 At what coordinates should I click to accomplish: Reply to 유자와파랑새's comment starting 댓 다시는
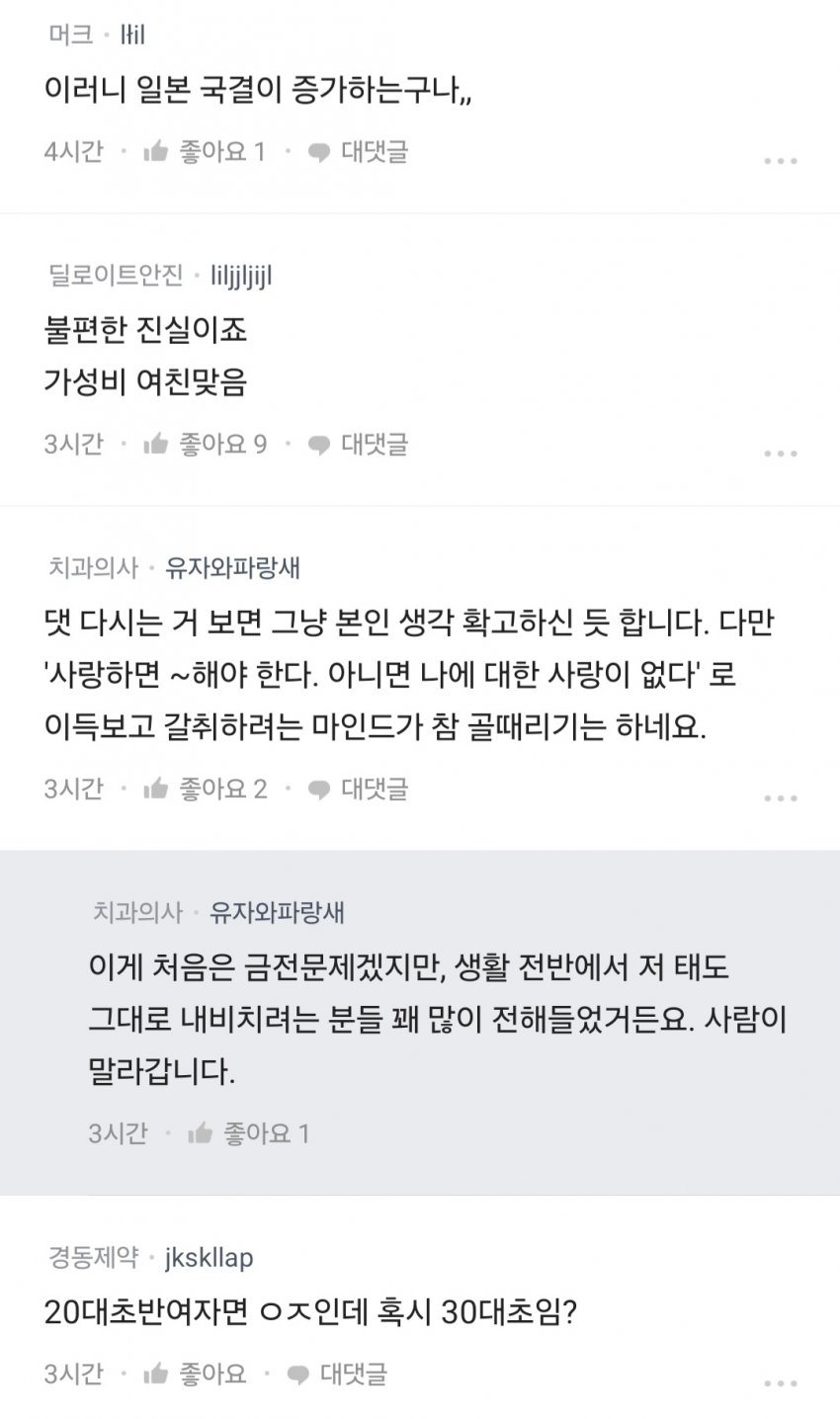[358, 789]
